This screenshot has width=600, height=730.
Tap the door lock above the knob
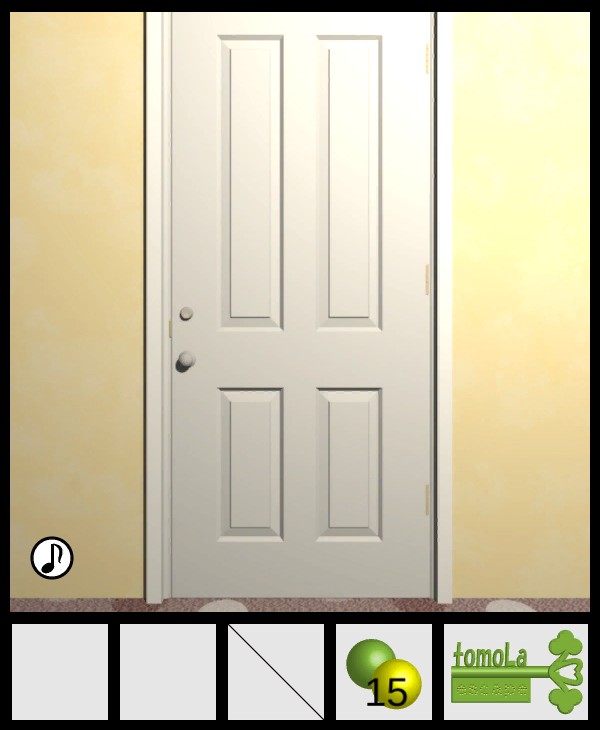[186, 314]
